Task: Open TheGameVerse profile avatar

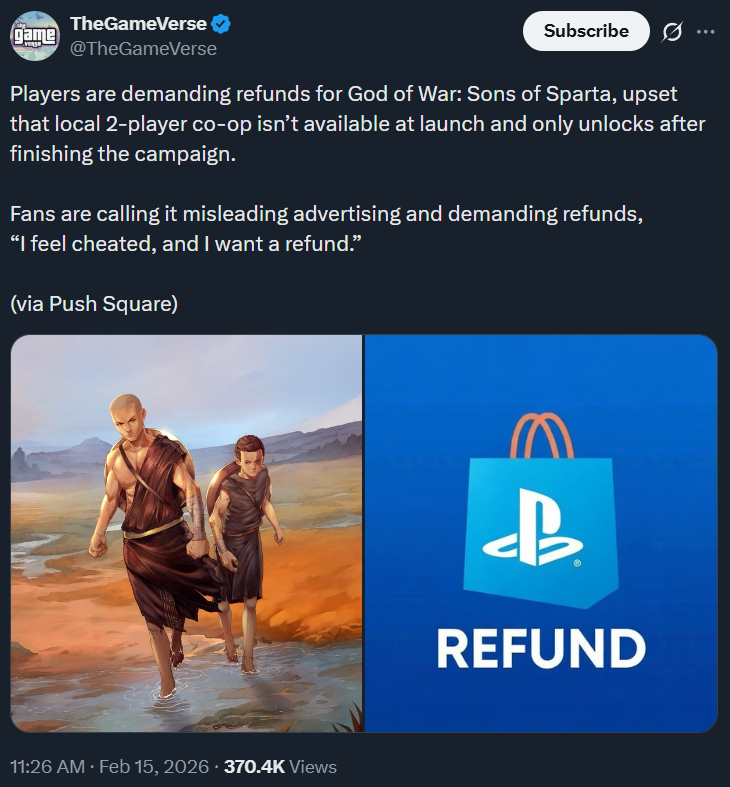Action: (35, 36)
